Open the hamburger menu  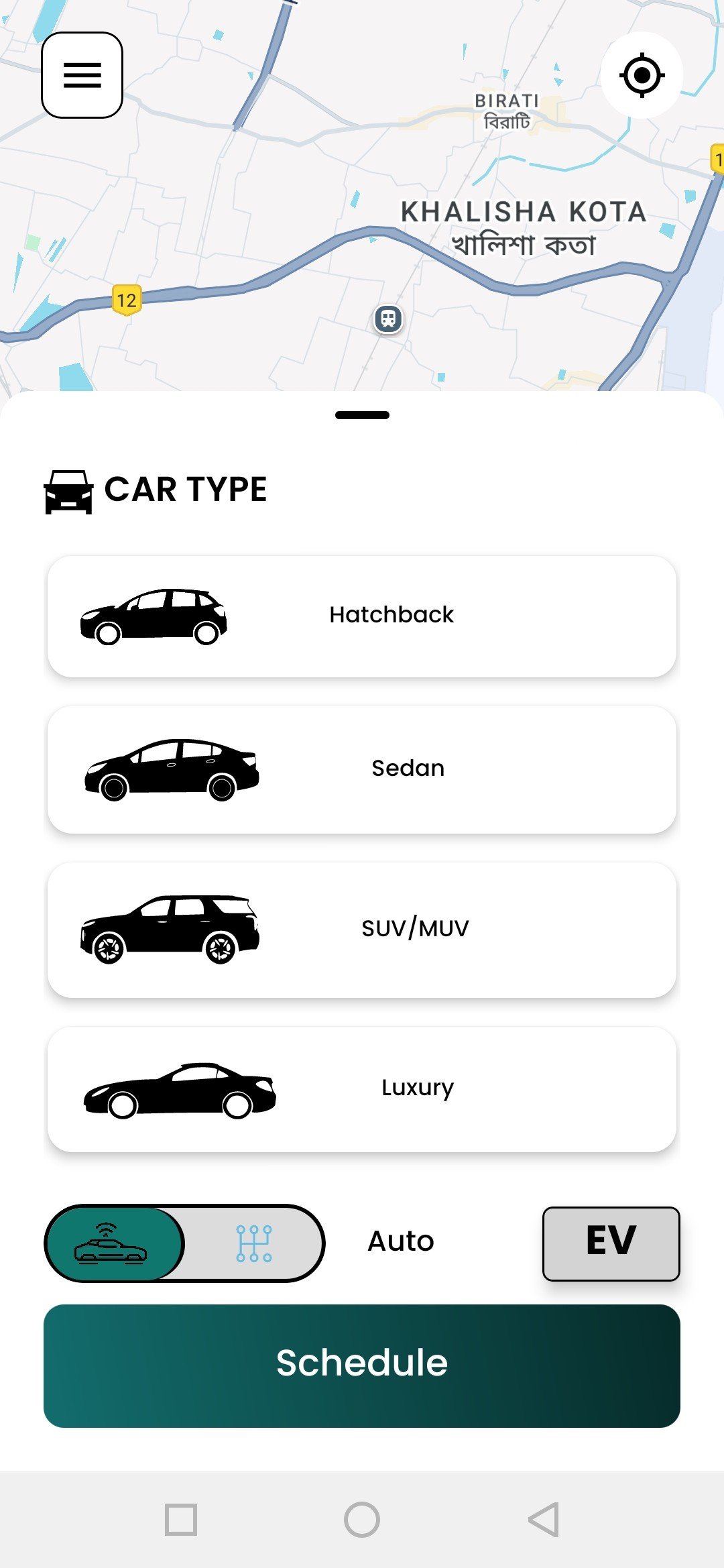pos(82,75)
